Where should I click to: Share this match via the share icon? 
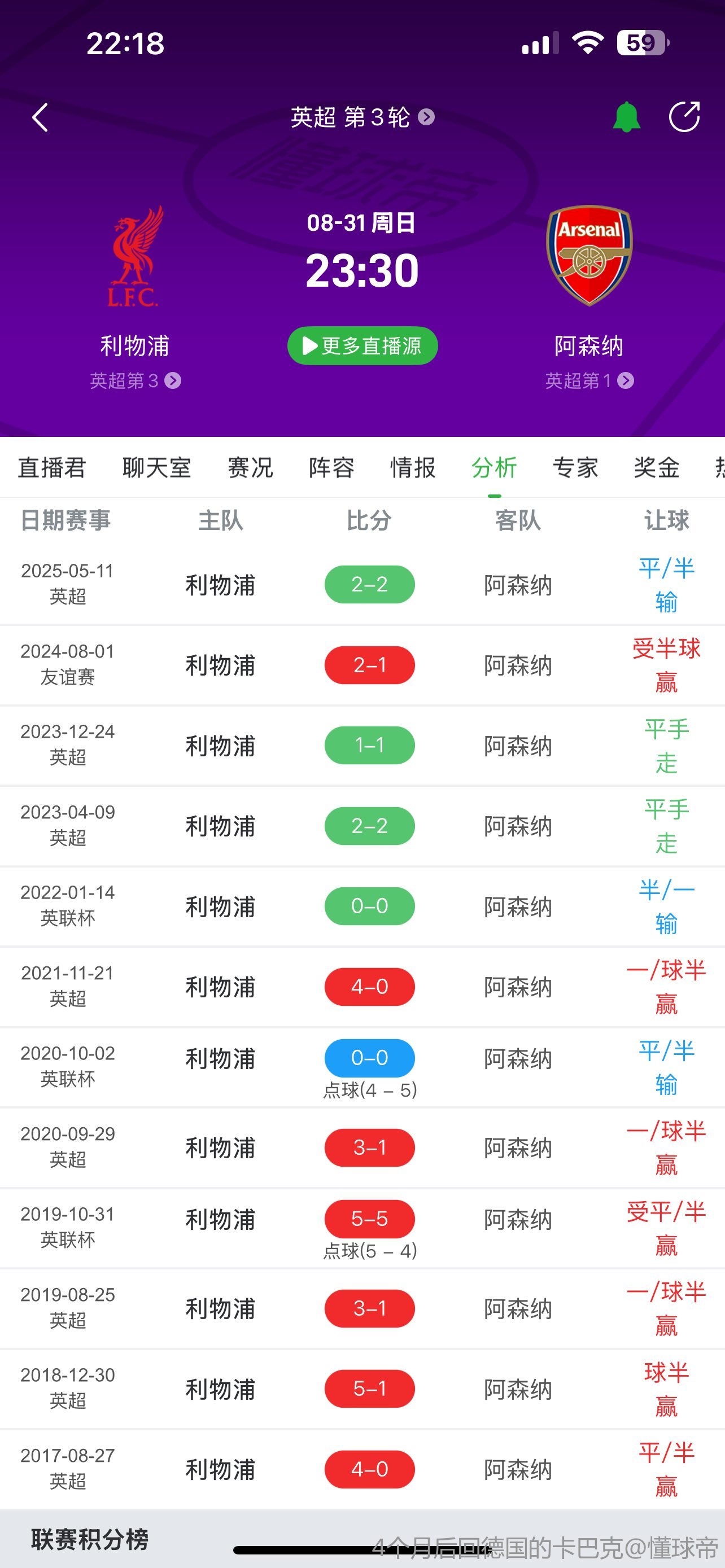click(x=684, y=116)
